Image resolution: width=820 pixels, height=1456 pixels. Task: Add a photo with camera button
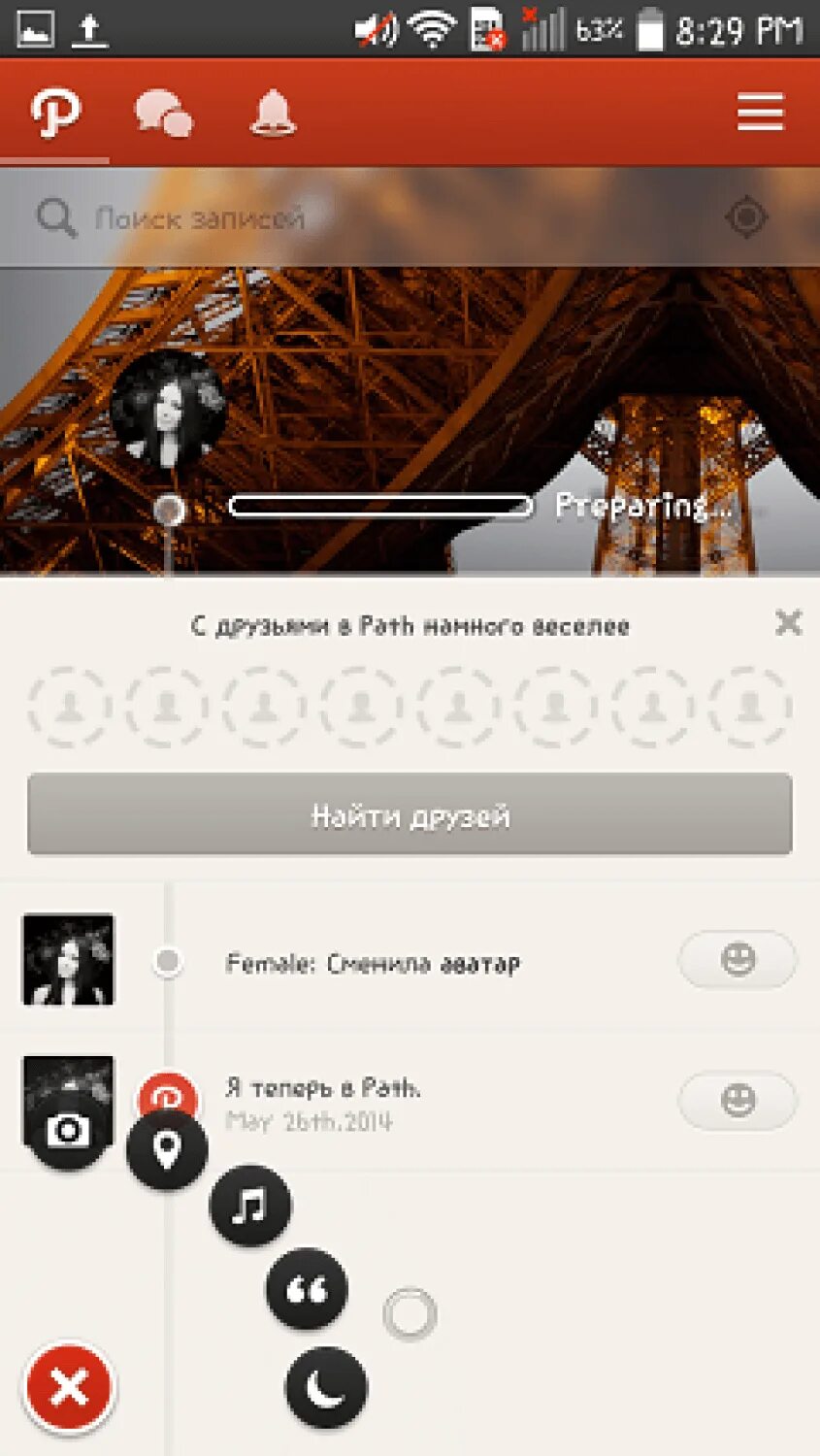point(68,1129)
